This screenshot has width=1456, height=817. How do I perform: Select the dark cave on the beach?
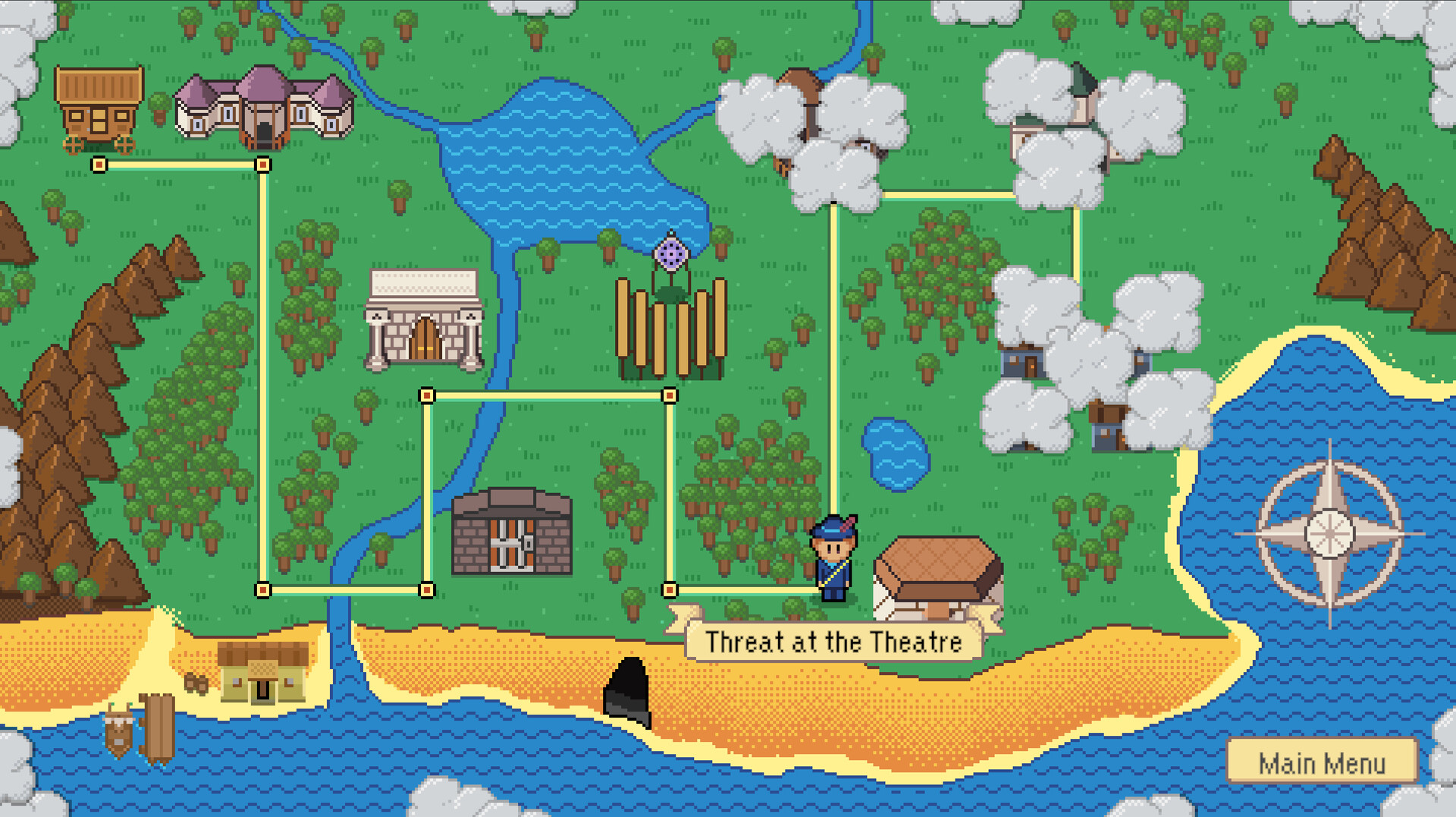(628, 691)
